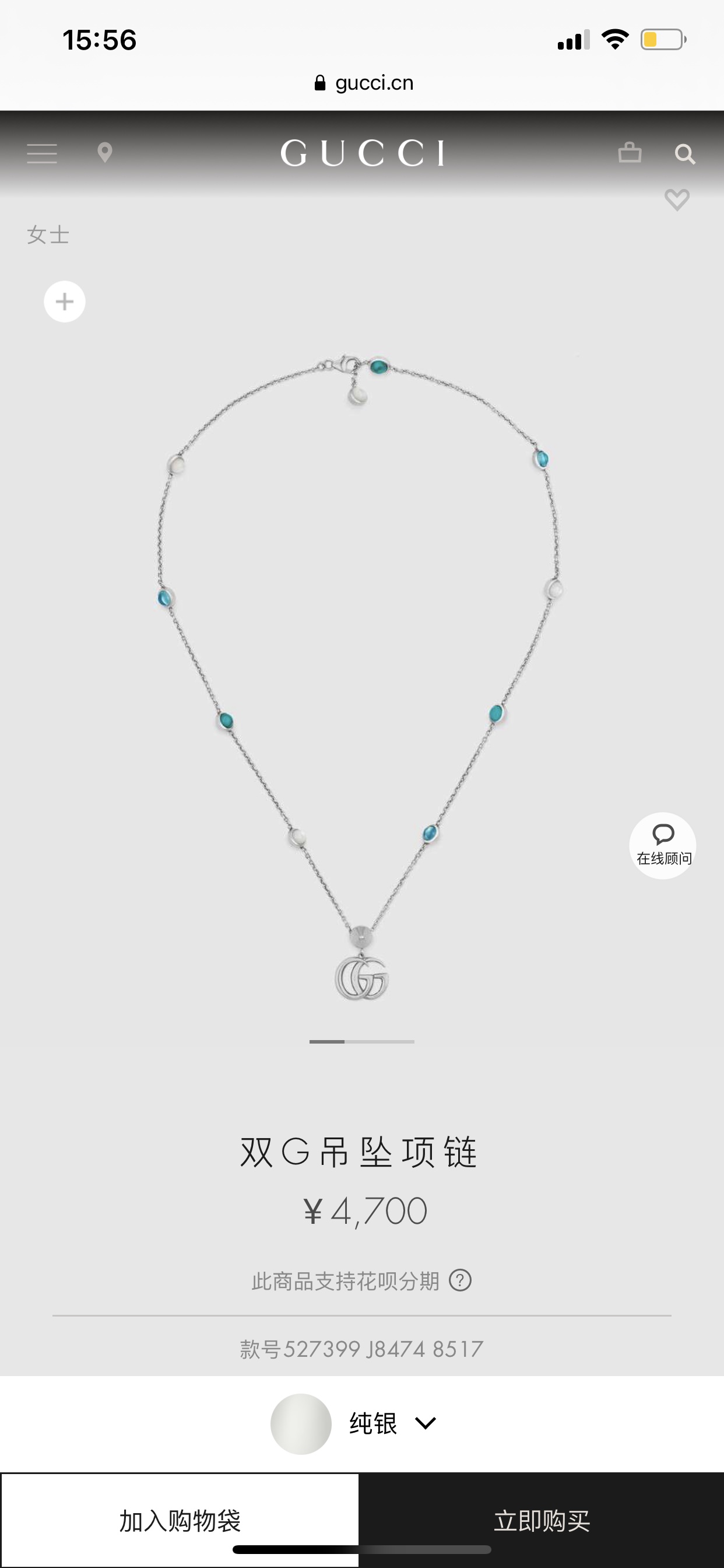Image resolution: width=724 pixels, height=1568 pixels.
Task: Zoom product image with plus button
Action: coord(65,302)
